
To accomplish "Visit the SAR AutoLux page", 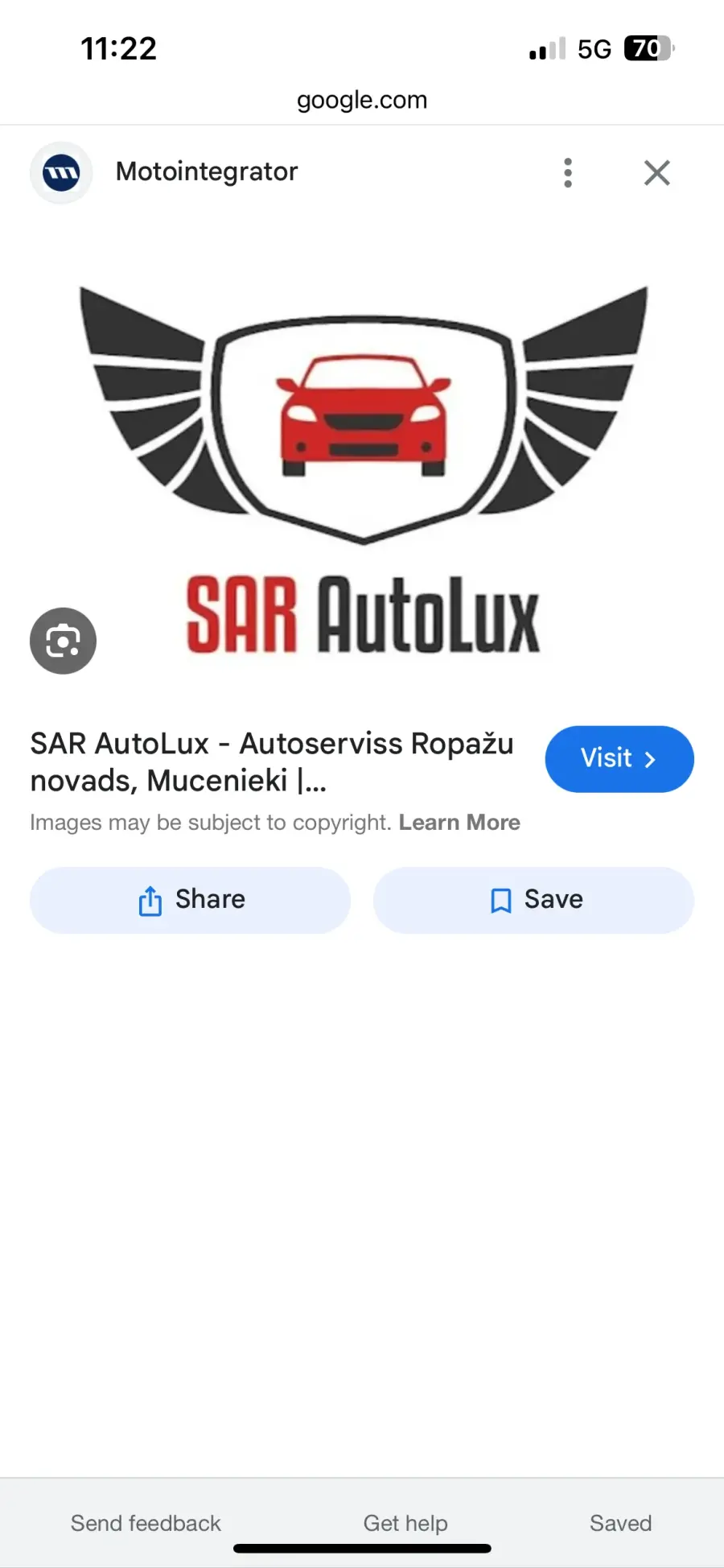I will [x=619, y=759].
